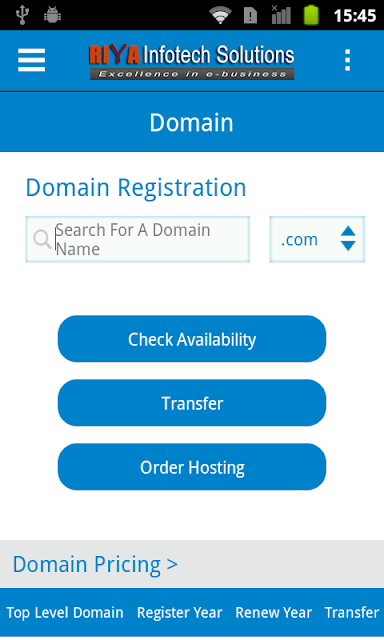
Task: Tap the Check Availability button
Action: click(x=192, y=339)
